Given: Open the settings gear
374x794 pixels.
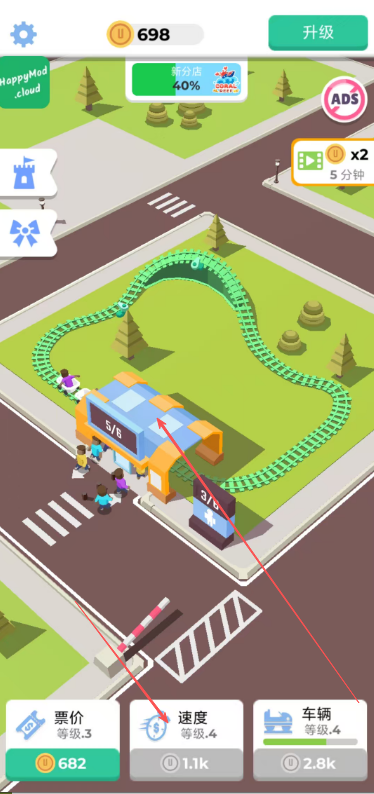Looking at the screenshot, I should tap(23, 34).
